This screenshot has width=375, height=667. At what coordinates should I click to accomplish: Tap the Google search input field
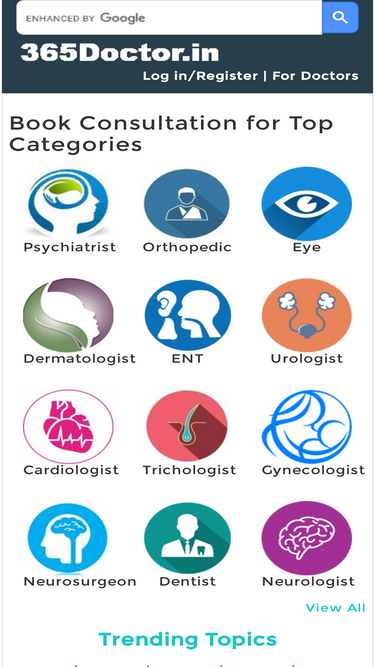(169, 18)
